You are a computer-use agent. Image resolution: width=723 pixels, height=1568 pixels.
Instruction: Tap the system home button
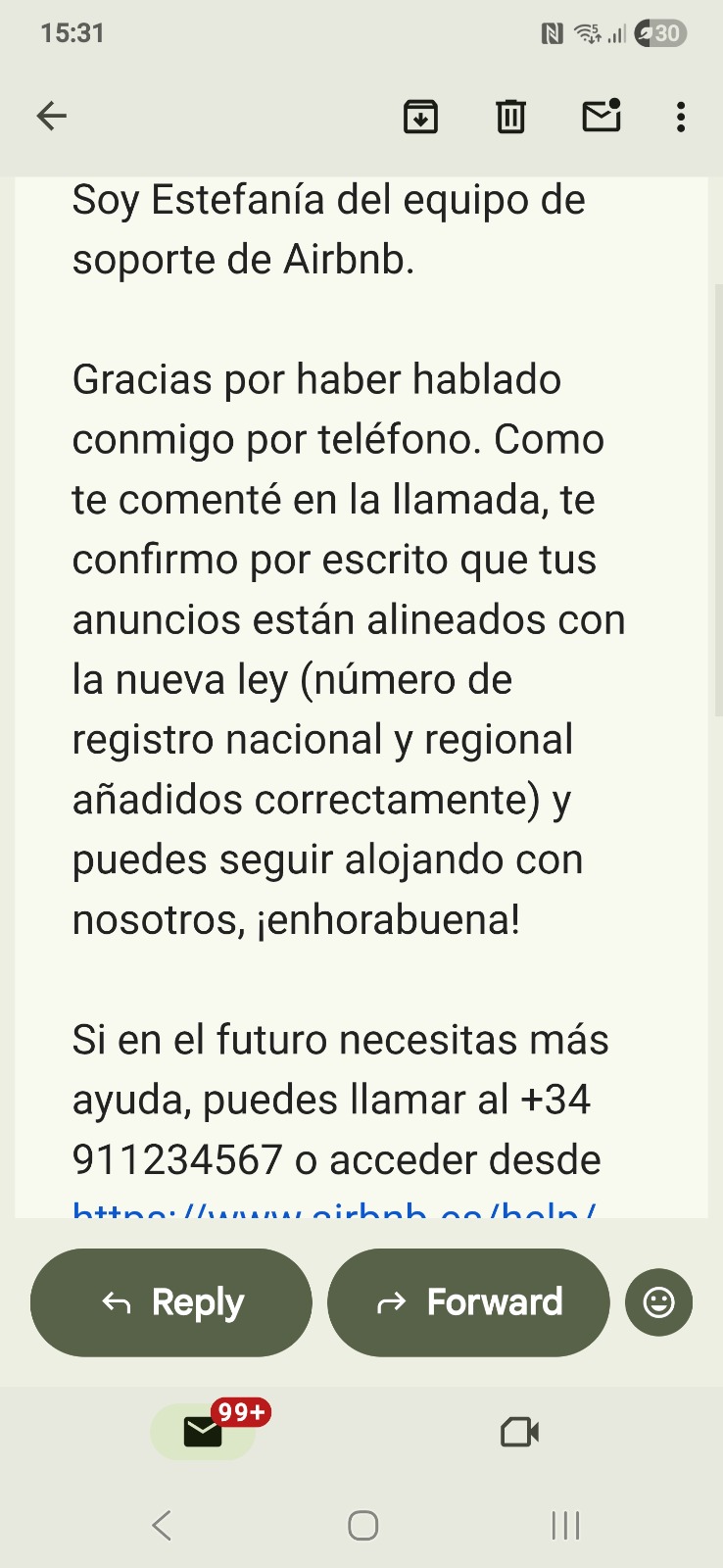pyautogui.click(x=362, y=1525)
